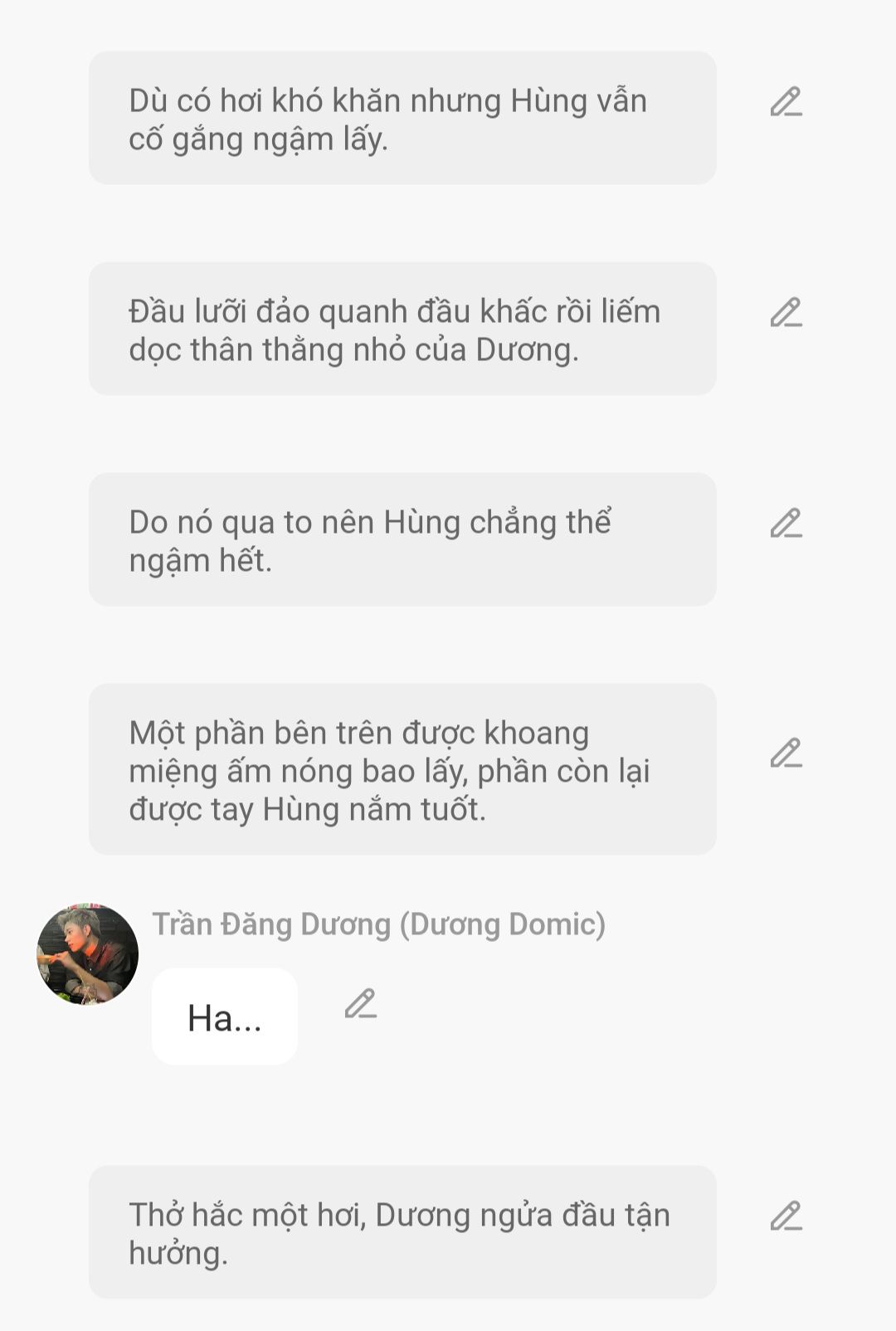This screenshot has height=1331, width=896.
Task: Edit the "Ha..." message bubble
Action: point(360,1004)
